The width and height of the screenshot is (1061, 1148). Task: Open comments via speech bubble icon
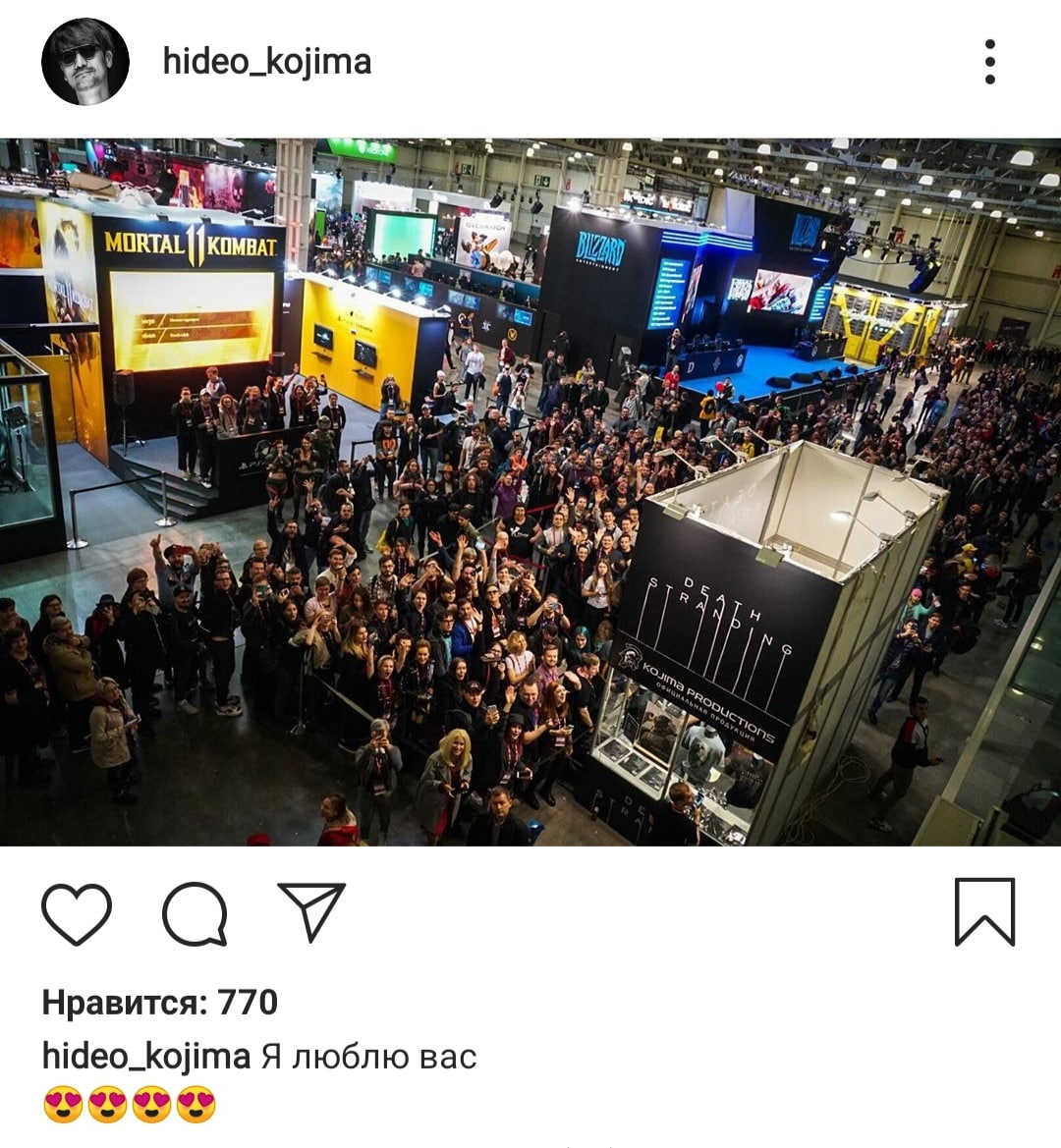(195, 914)
